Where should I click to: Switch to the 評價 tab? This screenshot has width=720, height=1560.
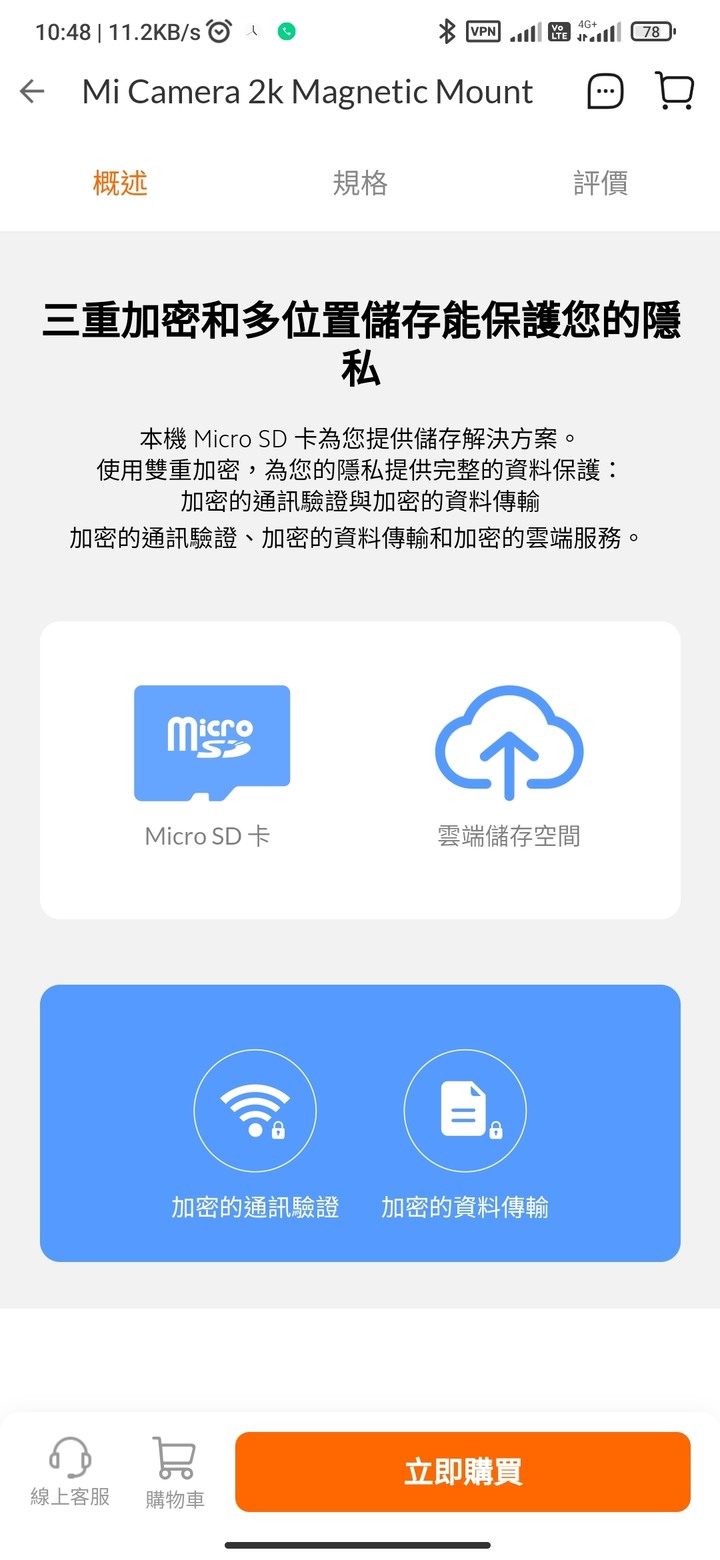coord(600,183)
